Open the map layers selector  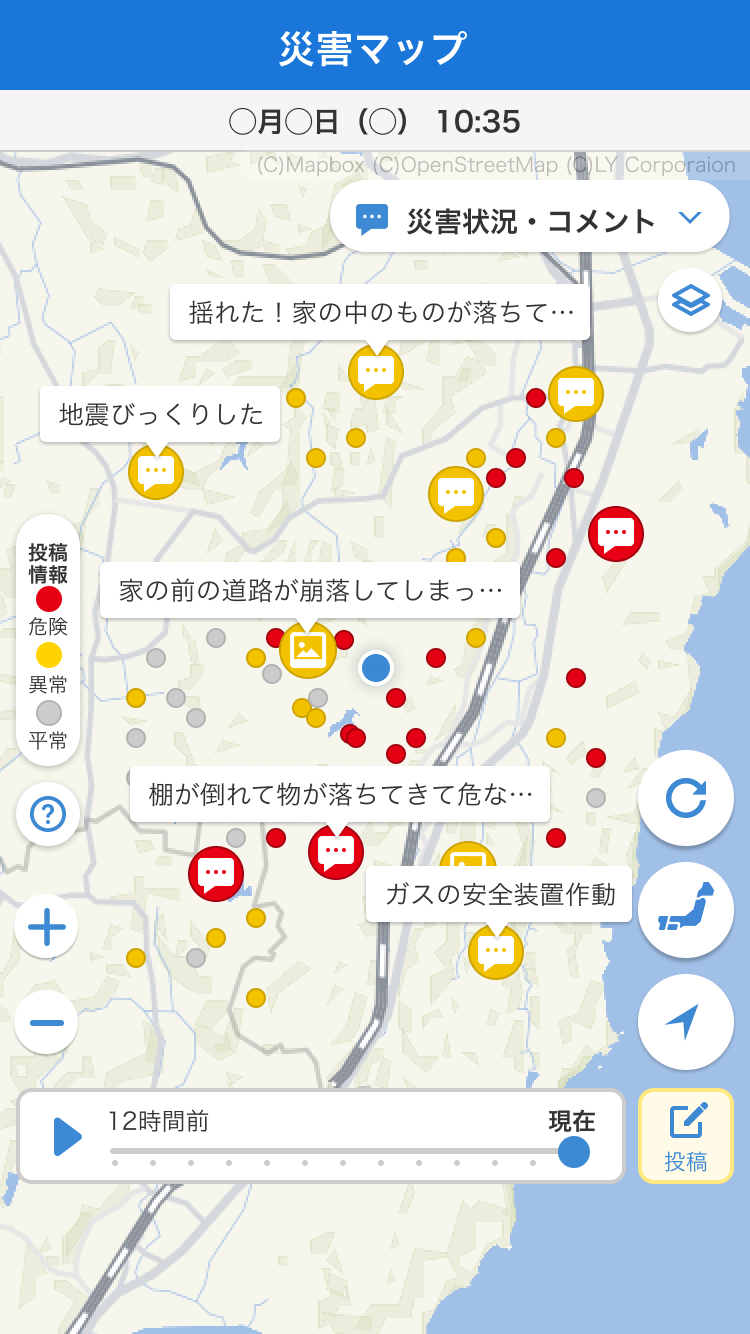tap(690, 299)
